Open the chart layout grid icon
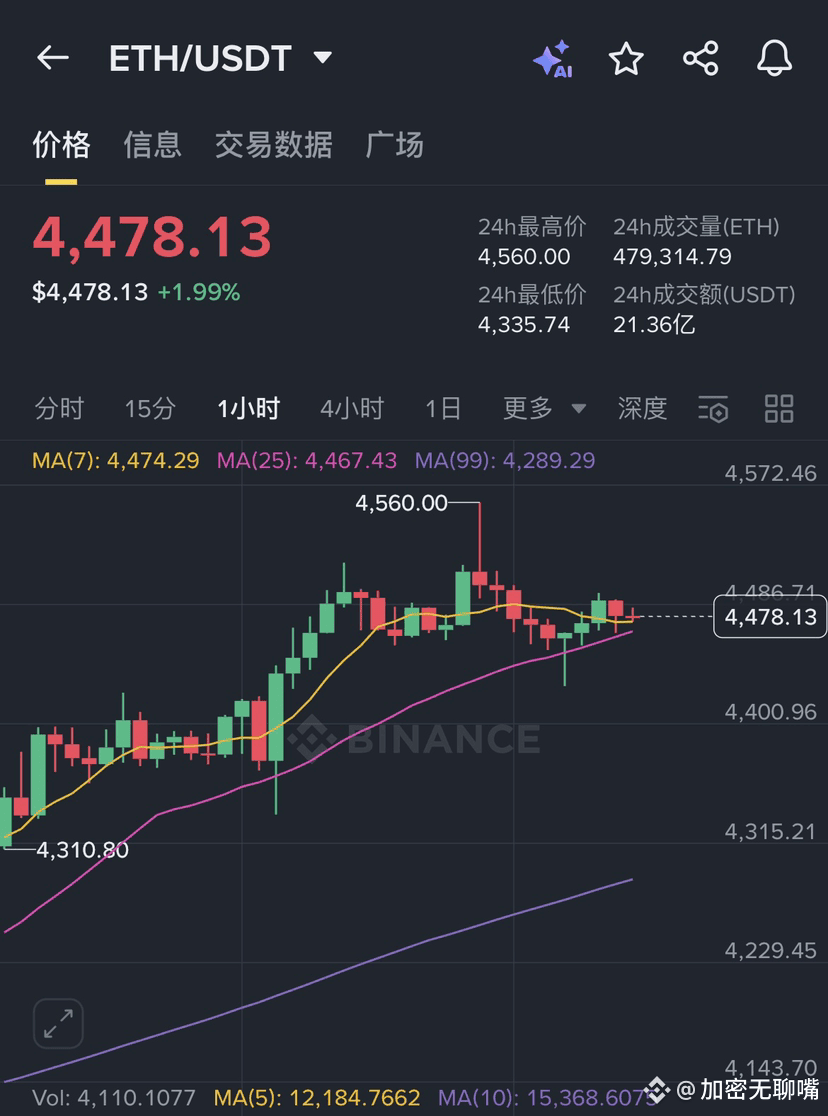828x1116 pixels. pyautogui.click(x=778, y=408)
